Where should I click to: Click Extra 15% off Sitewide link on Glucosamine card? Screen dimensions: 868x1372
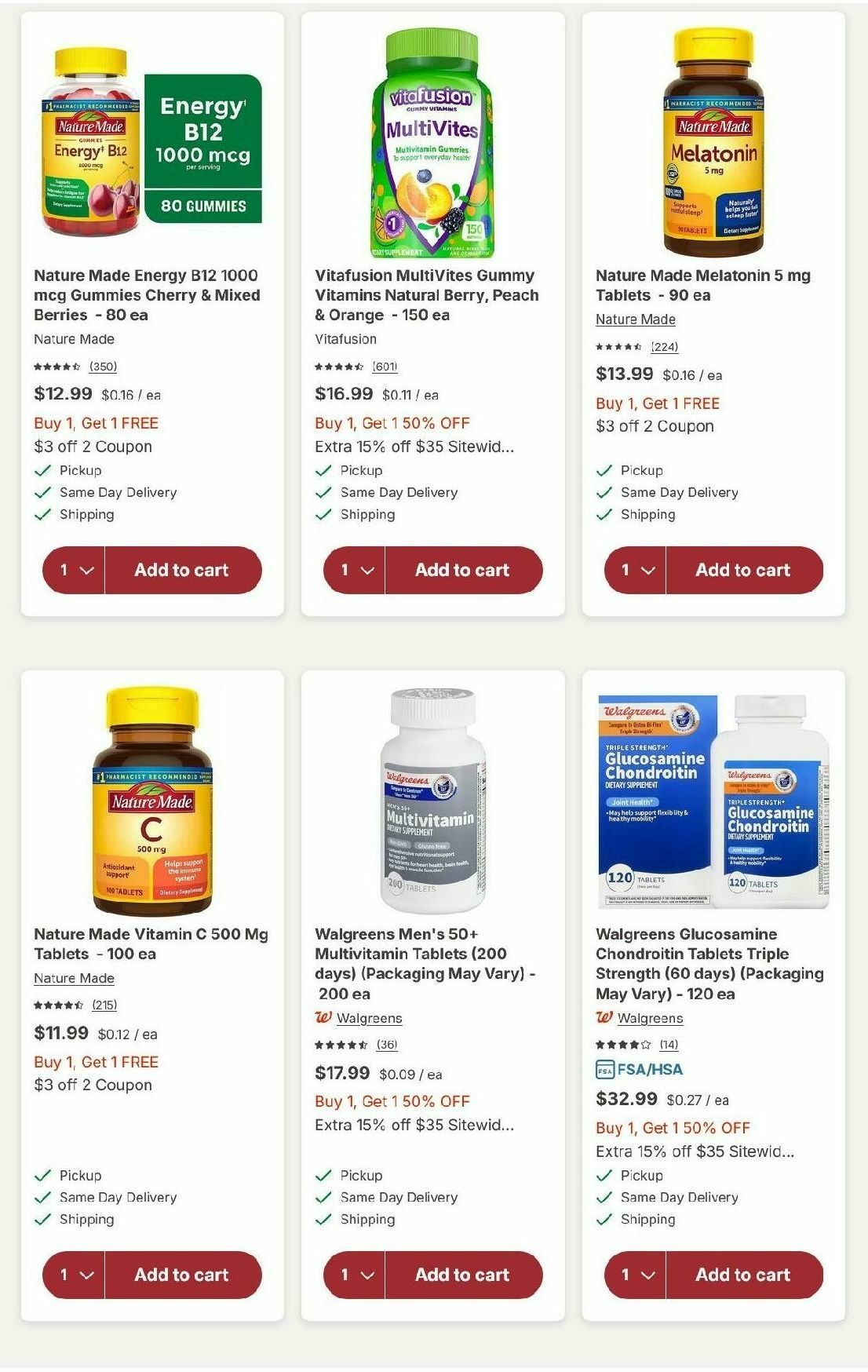[695, 1152]
